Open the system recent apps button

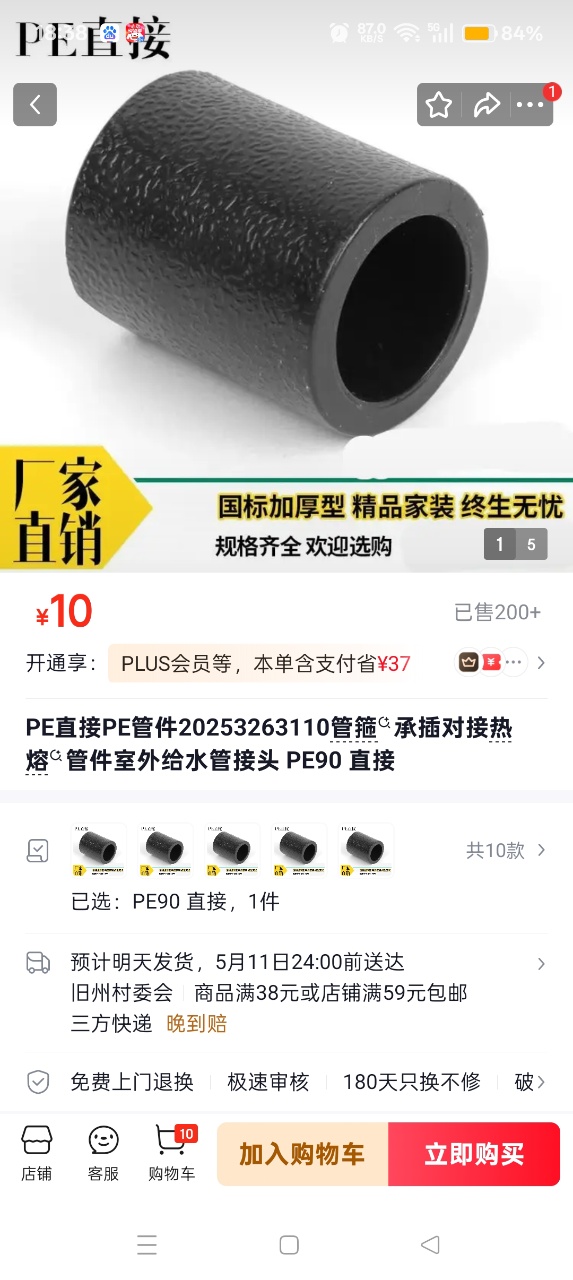(147, 1245)
